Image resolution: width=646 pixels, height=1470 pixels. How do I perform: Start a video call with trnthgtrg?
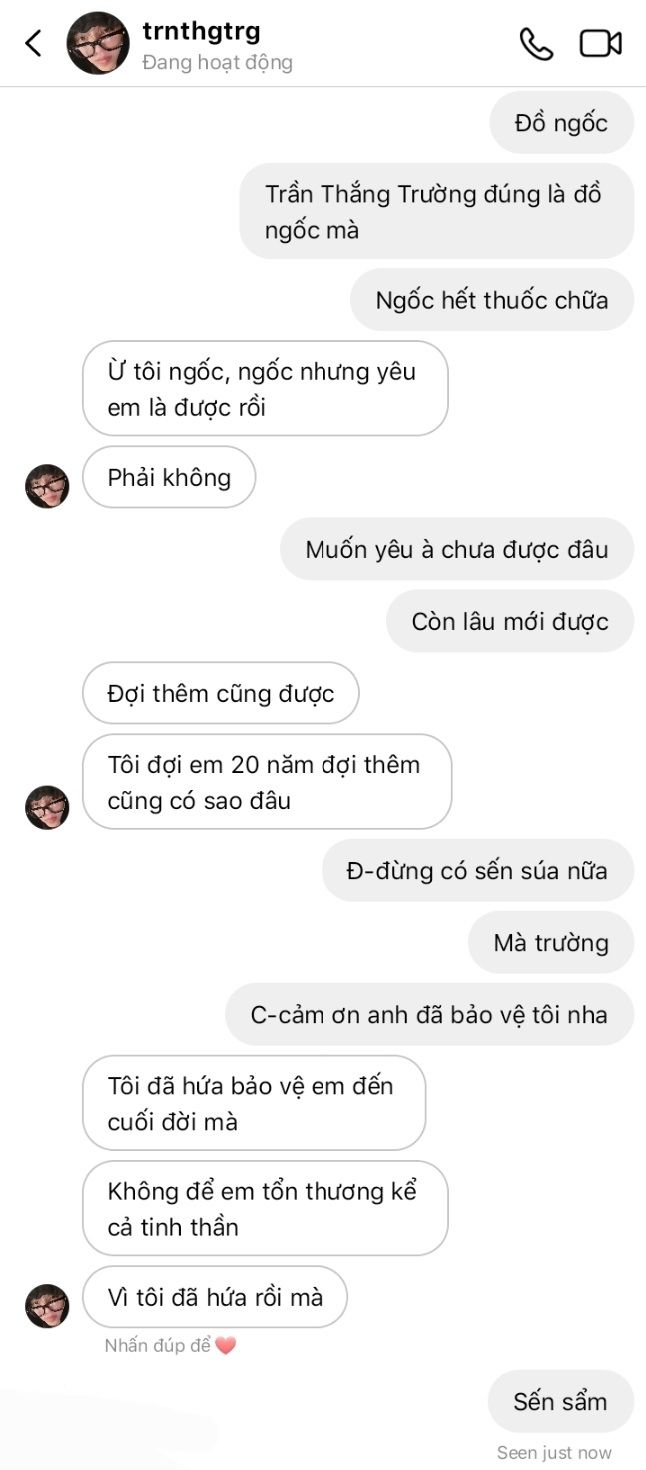[x=601, y=43]
